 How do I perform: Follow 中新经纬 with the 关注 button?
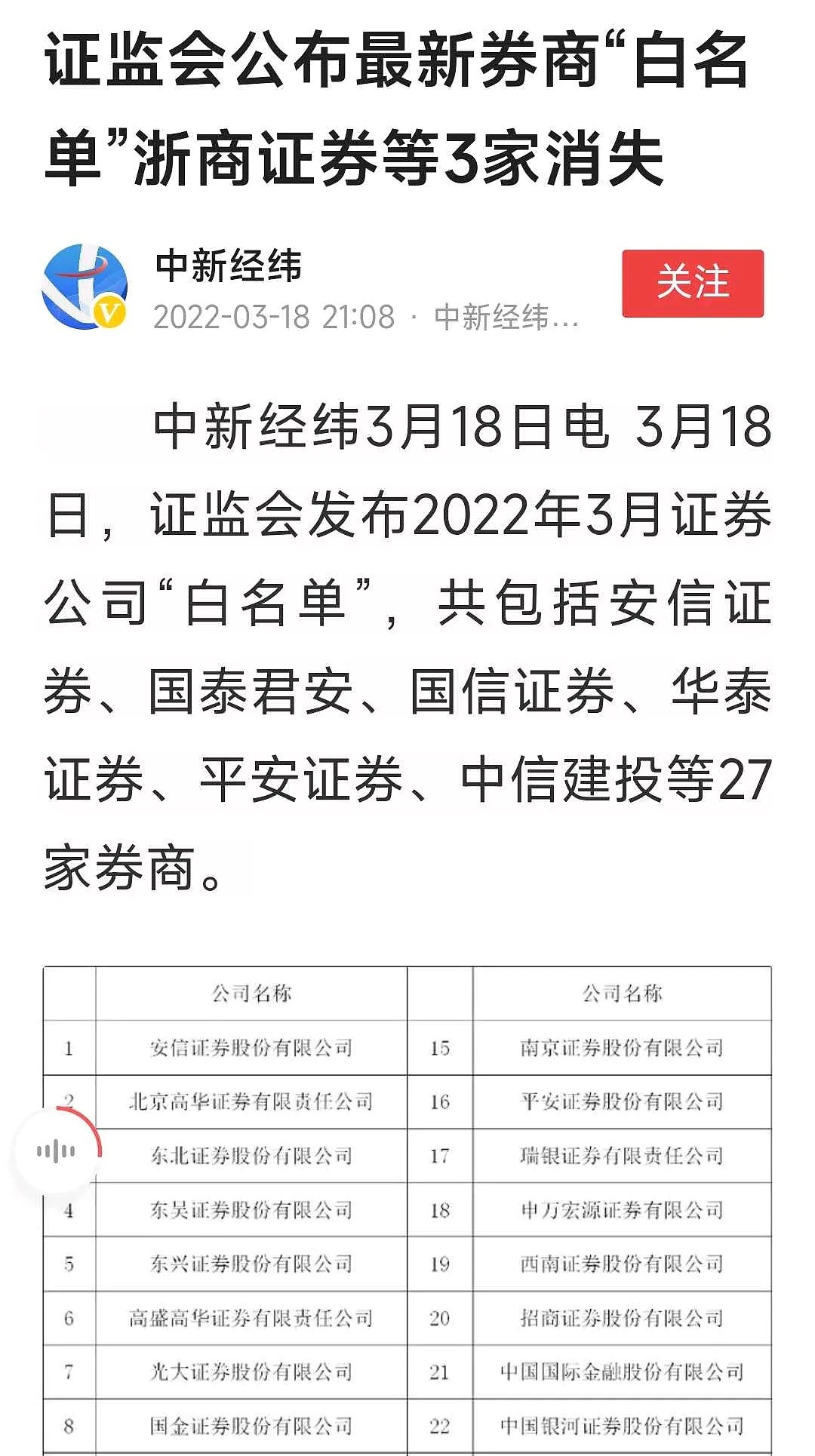click(693, 283)
